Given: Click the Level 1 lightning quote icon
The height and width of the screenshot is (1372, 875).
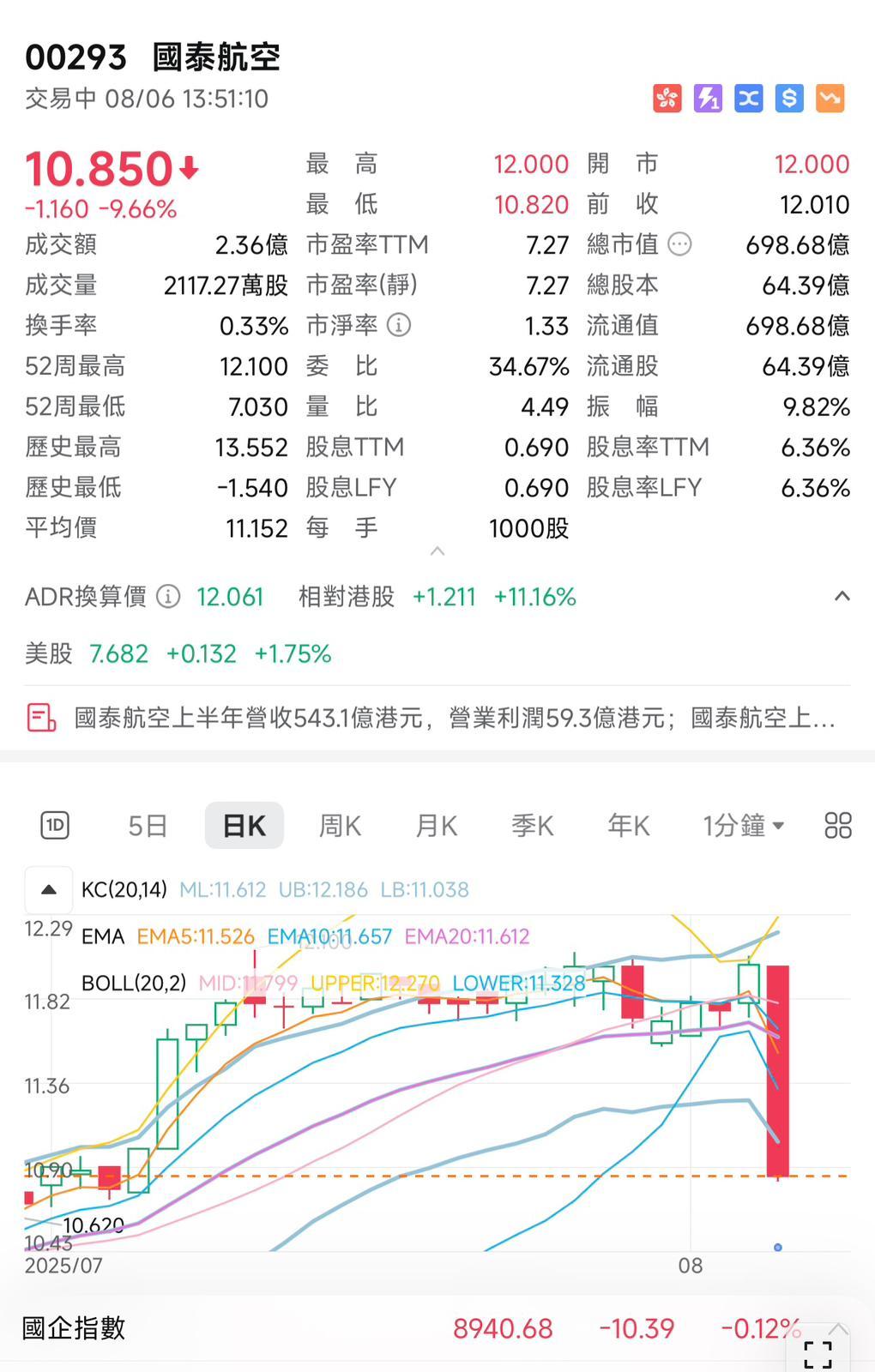Looking at the screenshot, I should tap(707, 99).
